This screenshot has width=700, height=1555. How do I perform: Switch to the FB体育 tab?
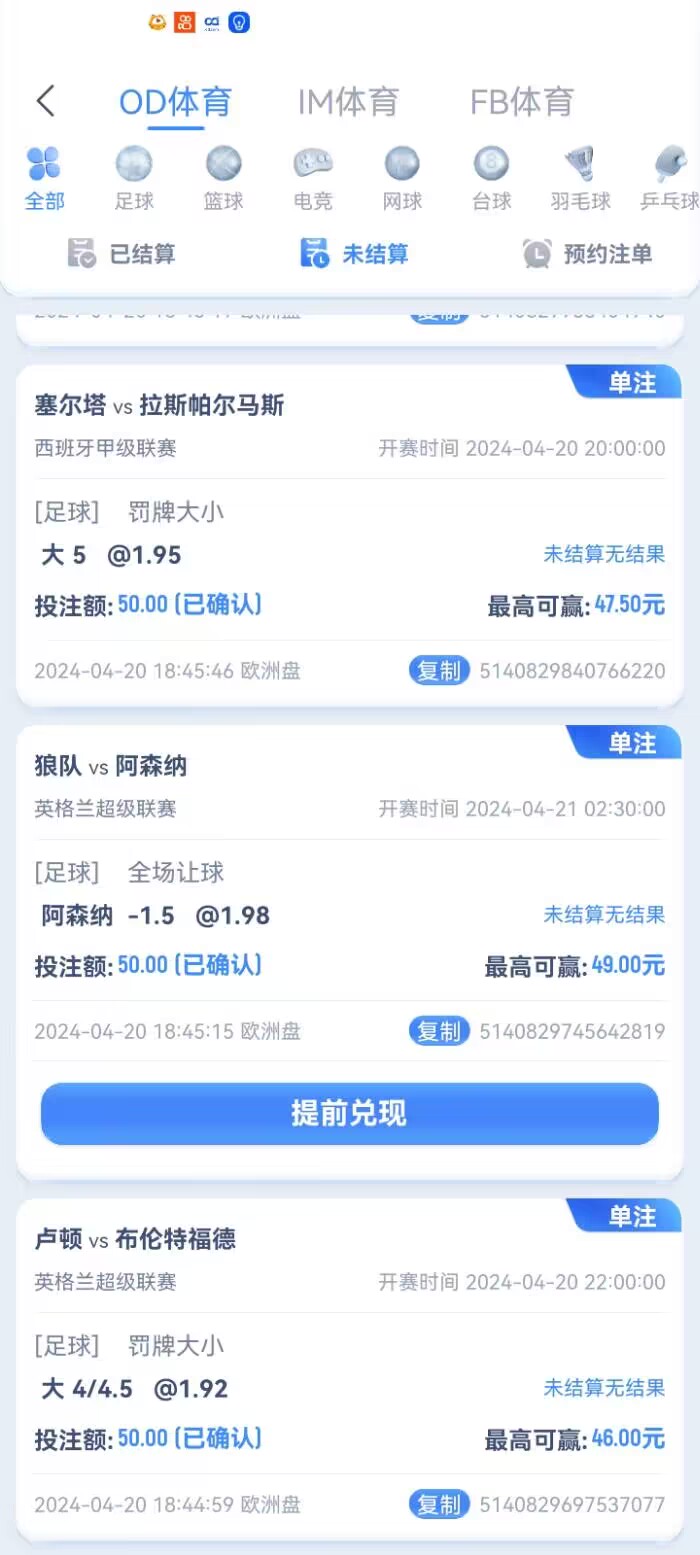pos(522,101)
